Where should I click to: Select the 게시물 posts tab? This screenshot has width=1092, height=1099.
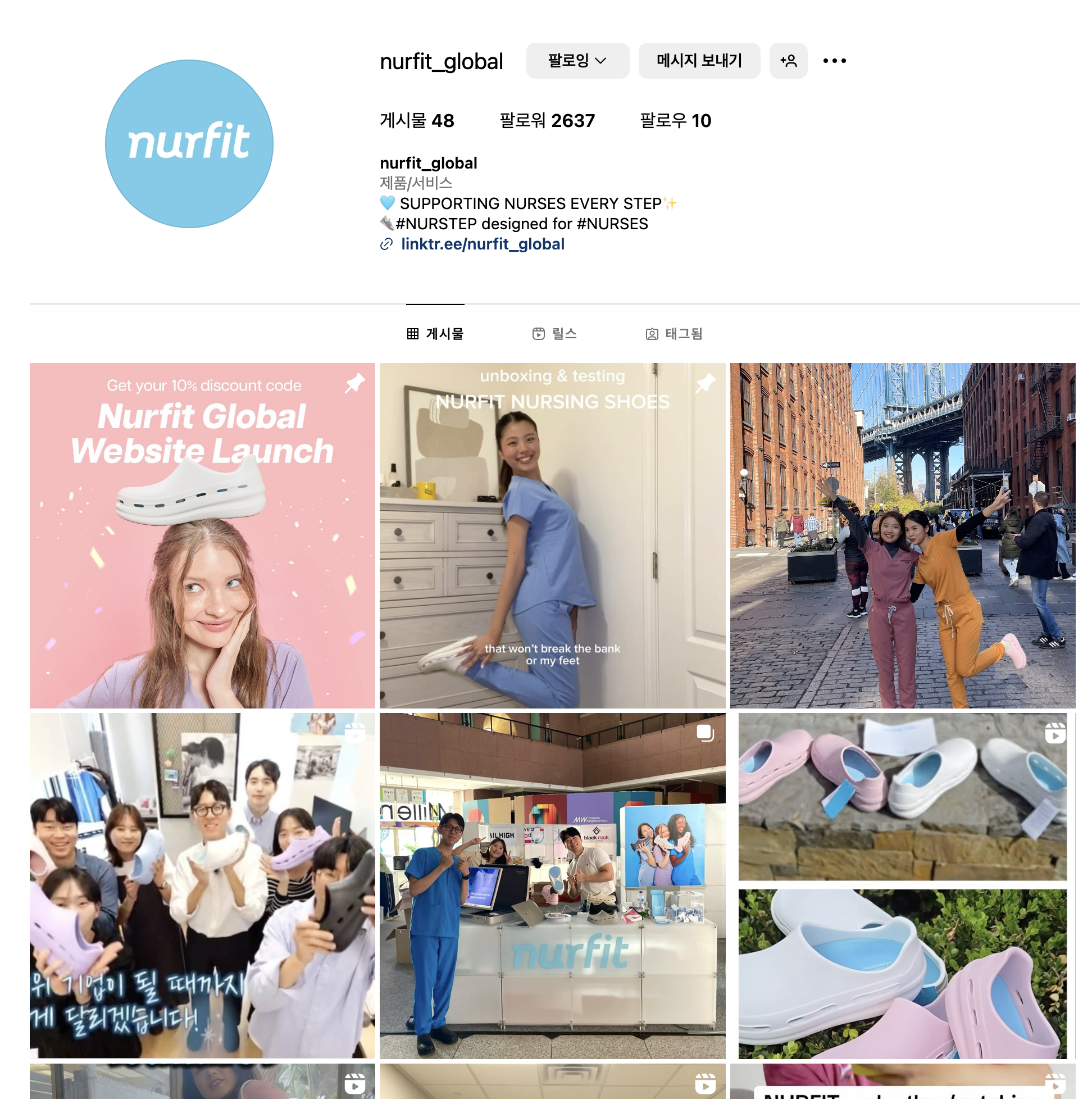coord(435,334)
